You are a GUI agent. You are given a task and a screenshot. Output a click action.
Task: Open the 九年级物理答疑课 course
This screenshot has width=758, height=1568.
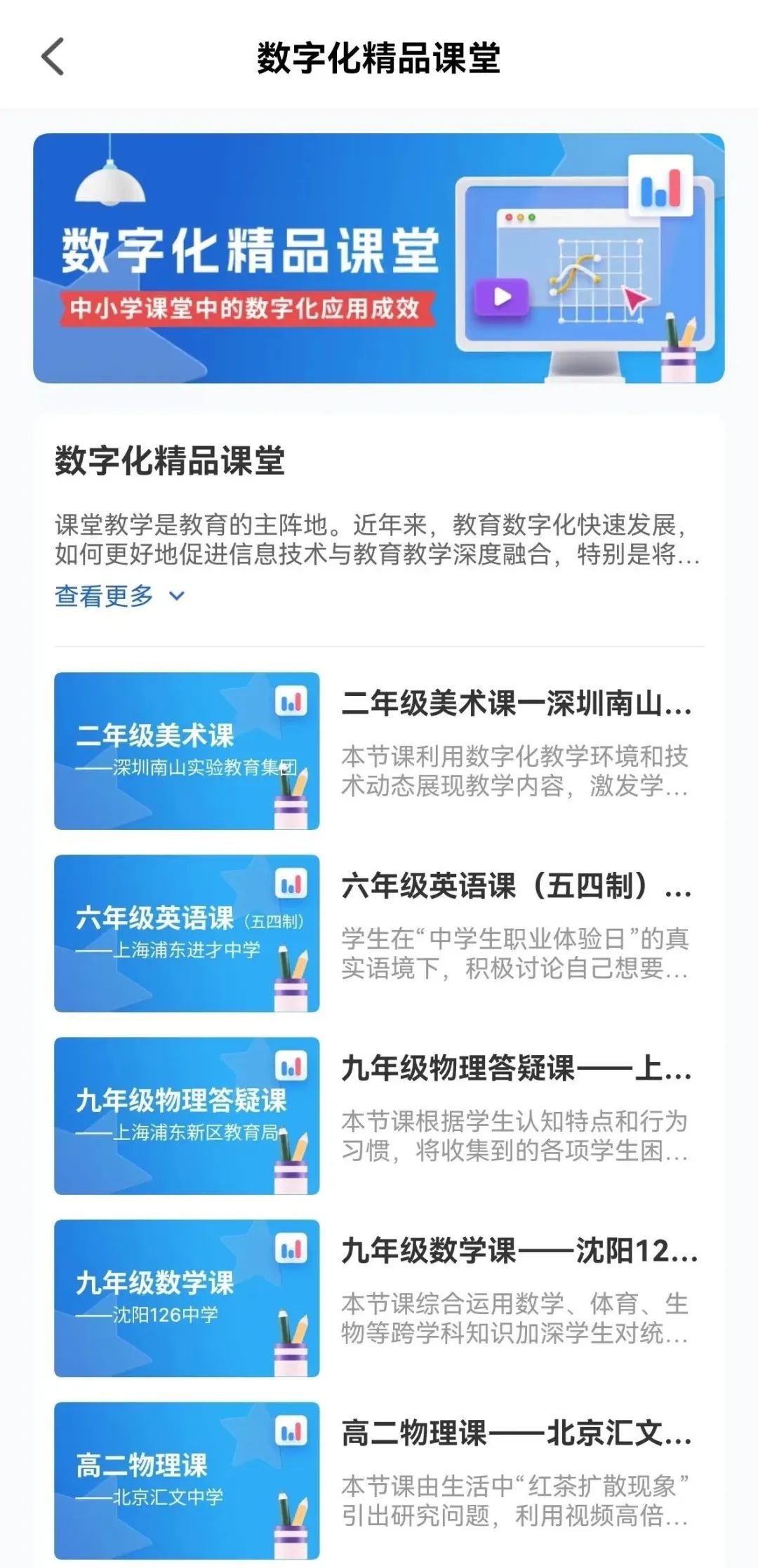[x=517, y=1068]
